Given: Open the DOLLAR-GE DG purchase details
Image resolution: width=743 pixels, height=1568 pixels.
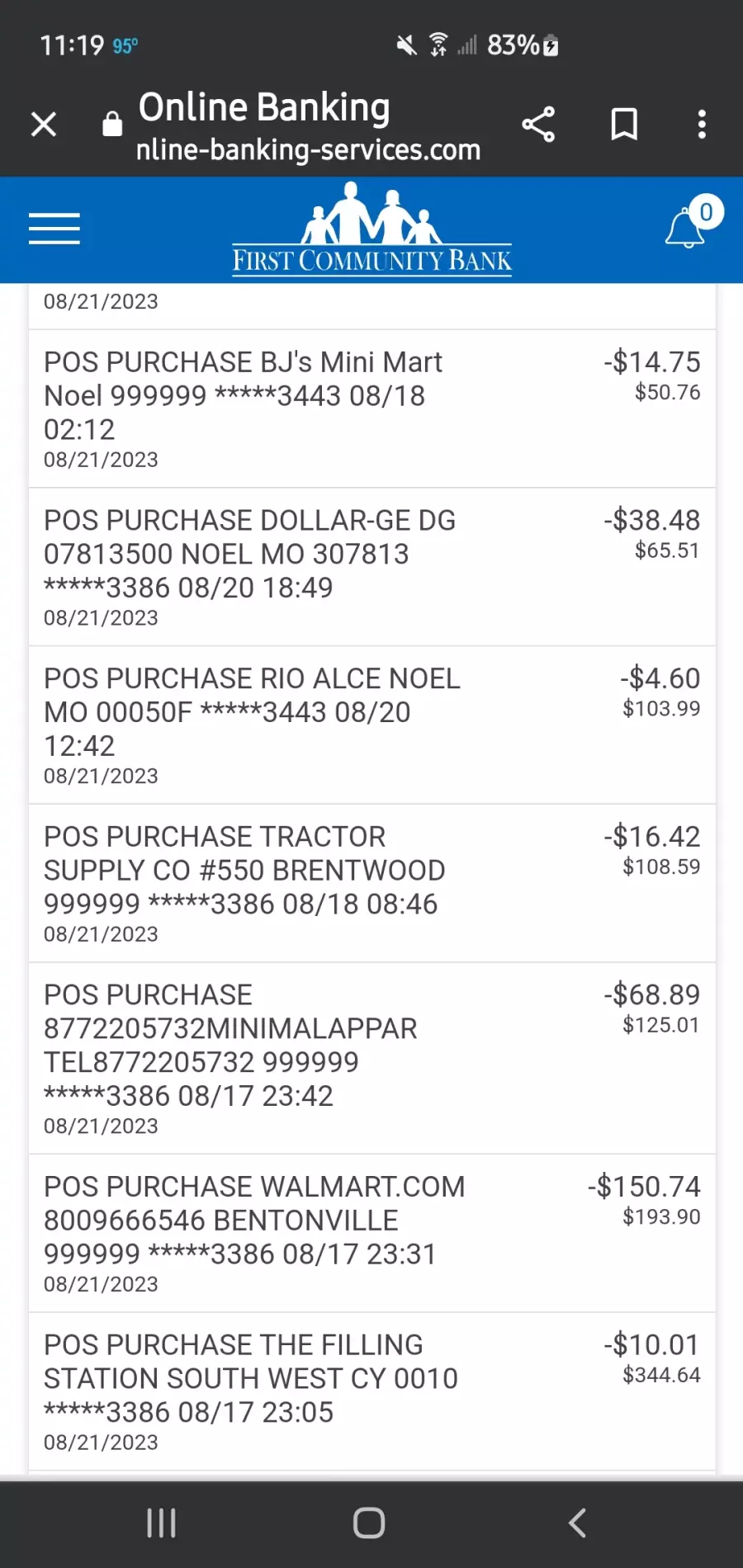Looking at the screenshot, I should 372,567.
